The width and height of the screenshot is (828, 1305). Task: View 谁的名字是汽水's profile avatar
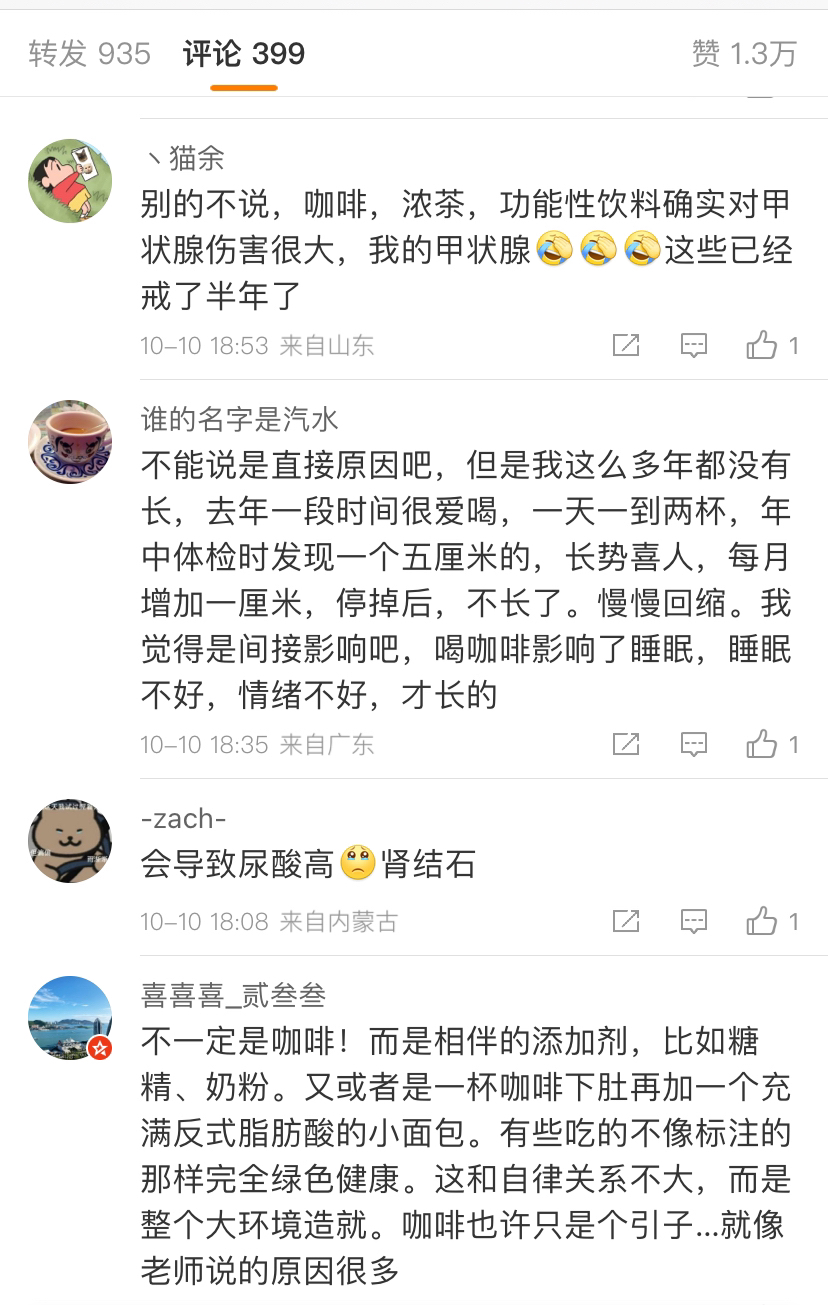point(70,442)
